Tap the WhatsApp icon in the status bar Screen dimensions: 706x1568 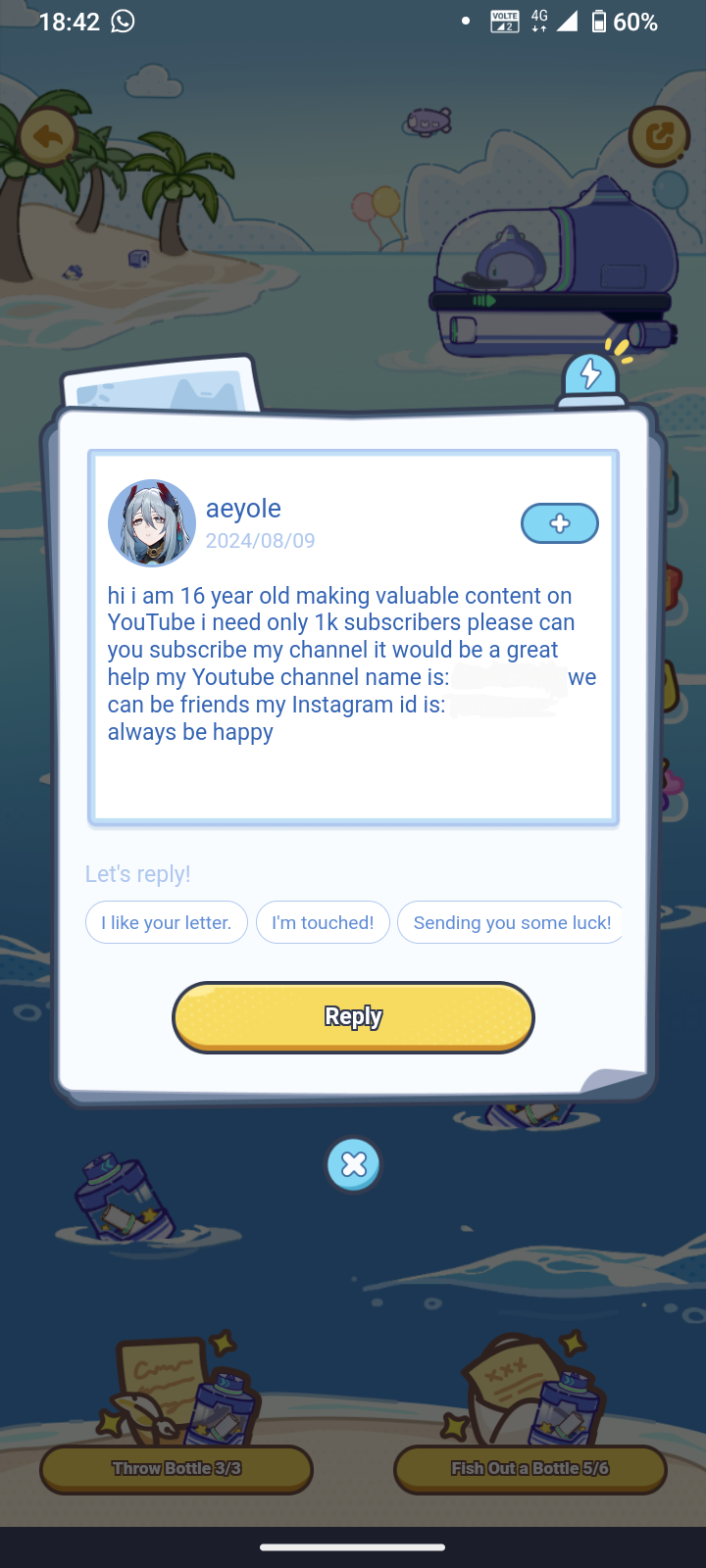(x=124, y=20)
